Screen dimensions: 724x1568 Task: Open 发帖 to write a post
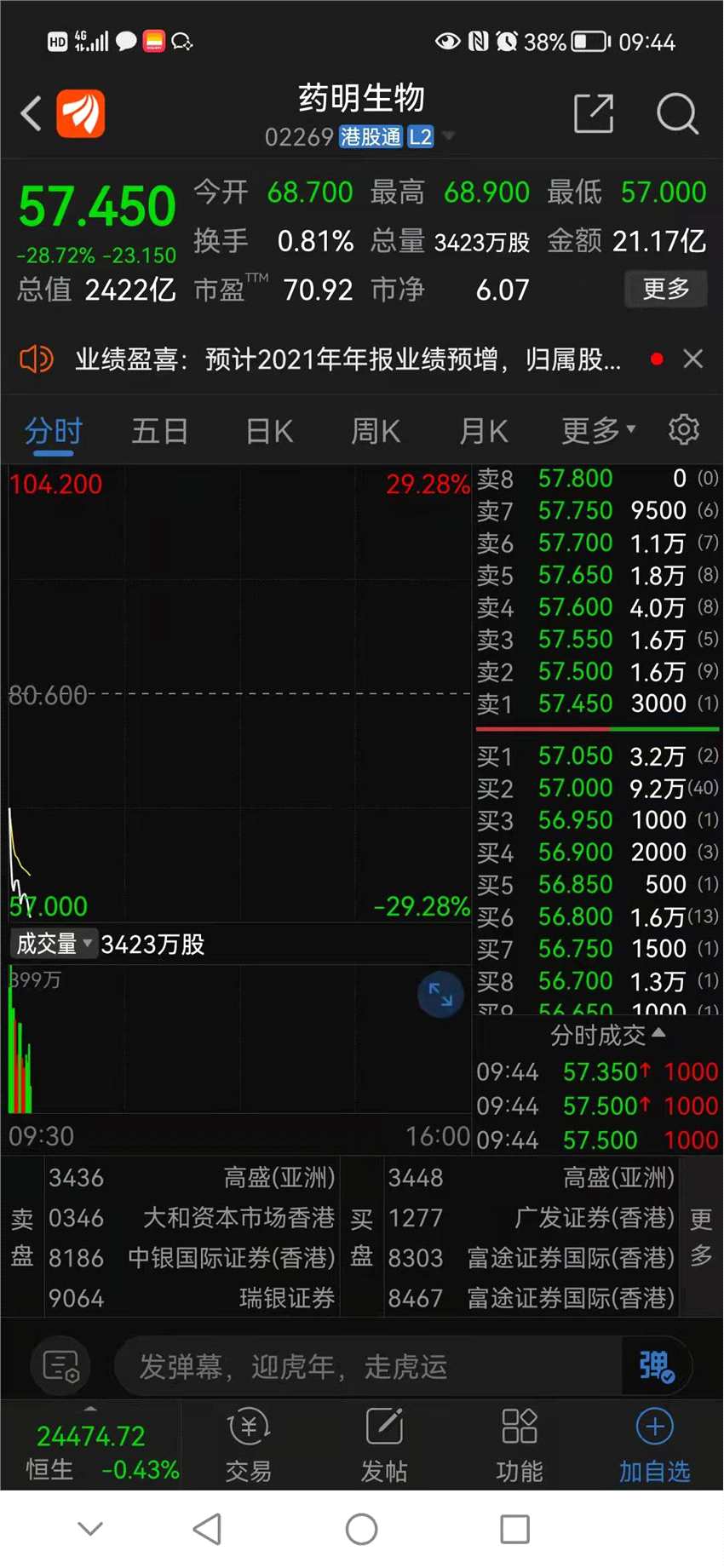(383, 1445)
